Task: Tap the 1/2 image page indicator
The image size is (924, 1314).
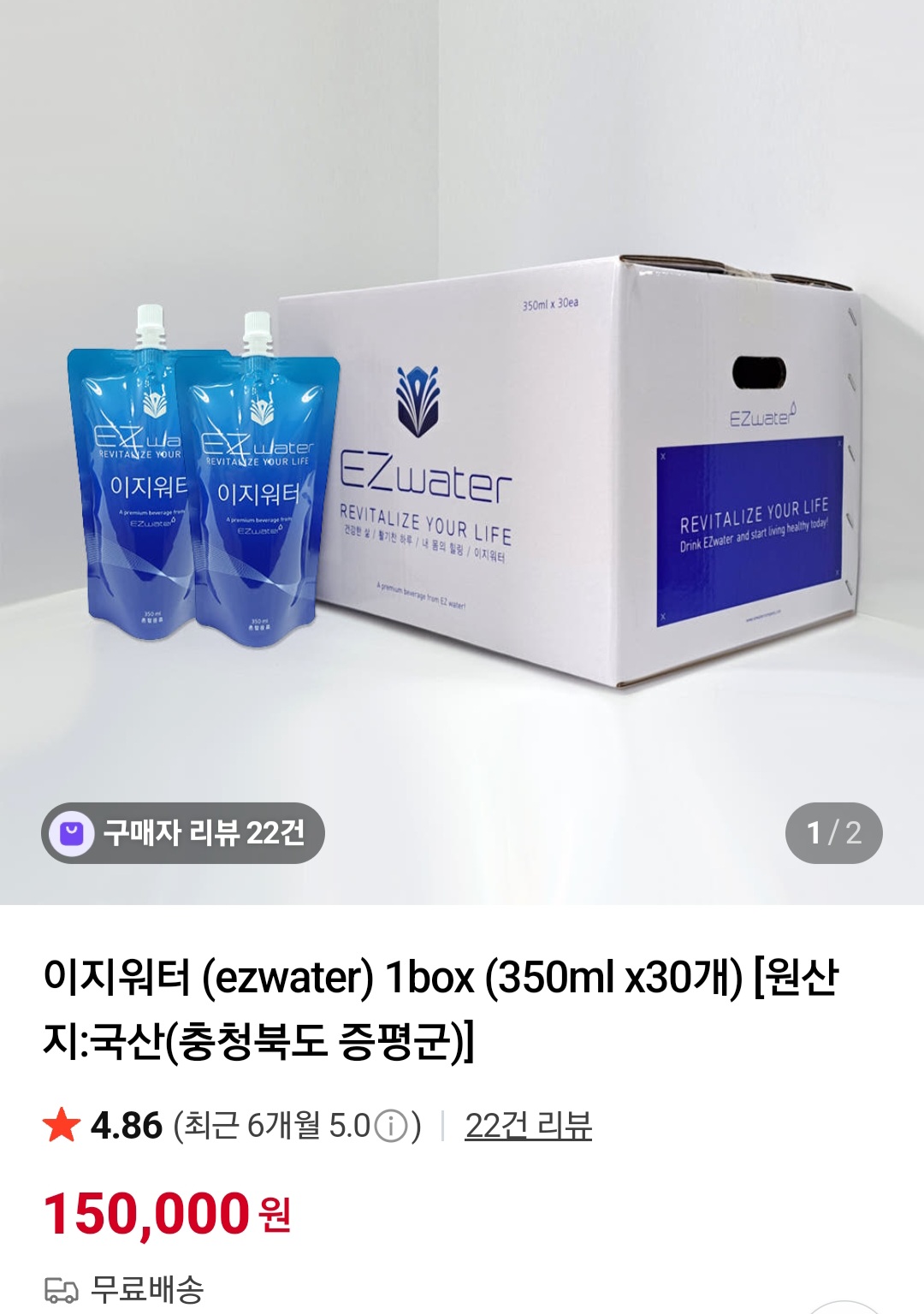Action: point(833,832)
